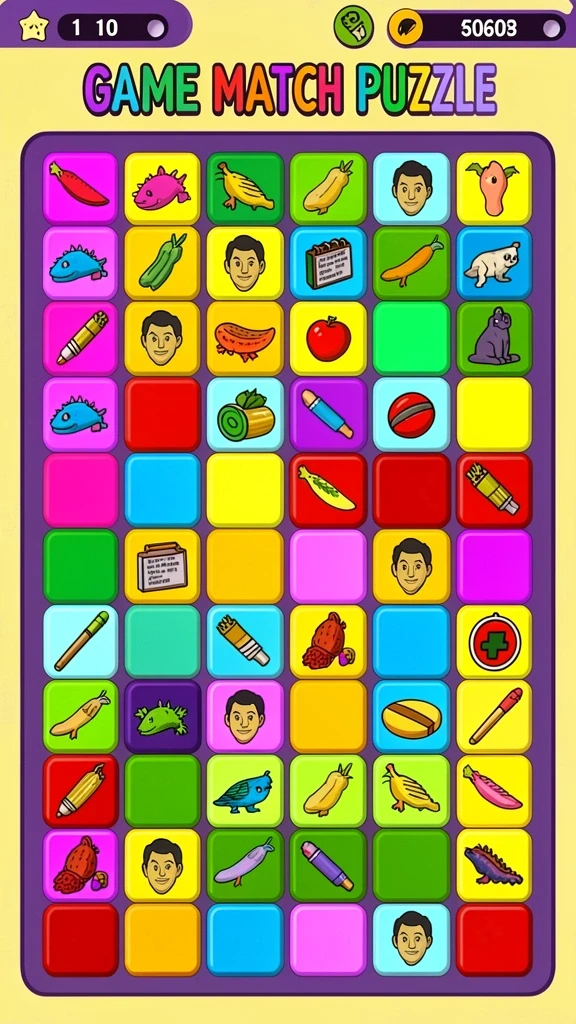Tap the notepad on the blue tile
This screenshot has width=576, height=1024.
click(328, 263)
